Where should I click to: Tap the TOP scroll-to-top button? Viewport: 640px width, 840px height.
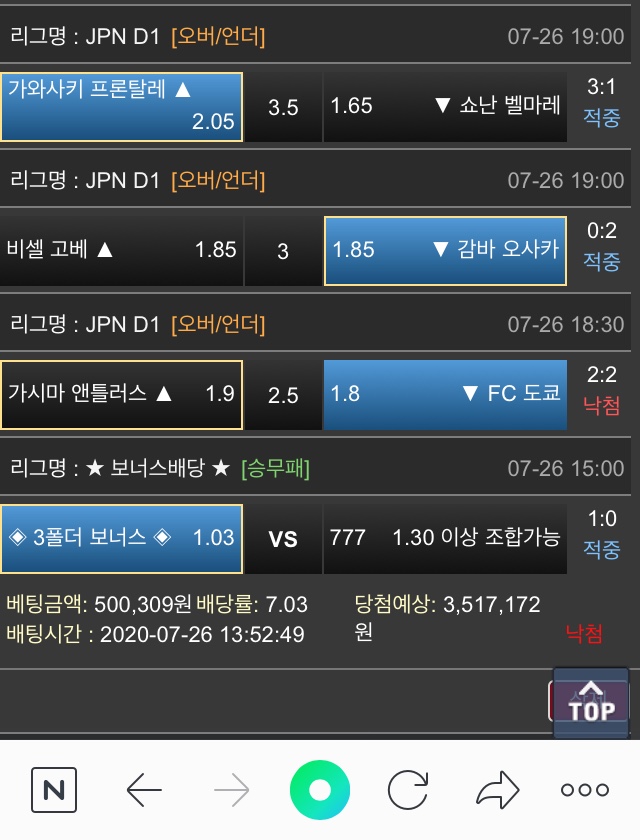[591, 703]
